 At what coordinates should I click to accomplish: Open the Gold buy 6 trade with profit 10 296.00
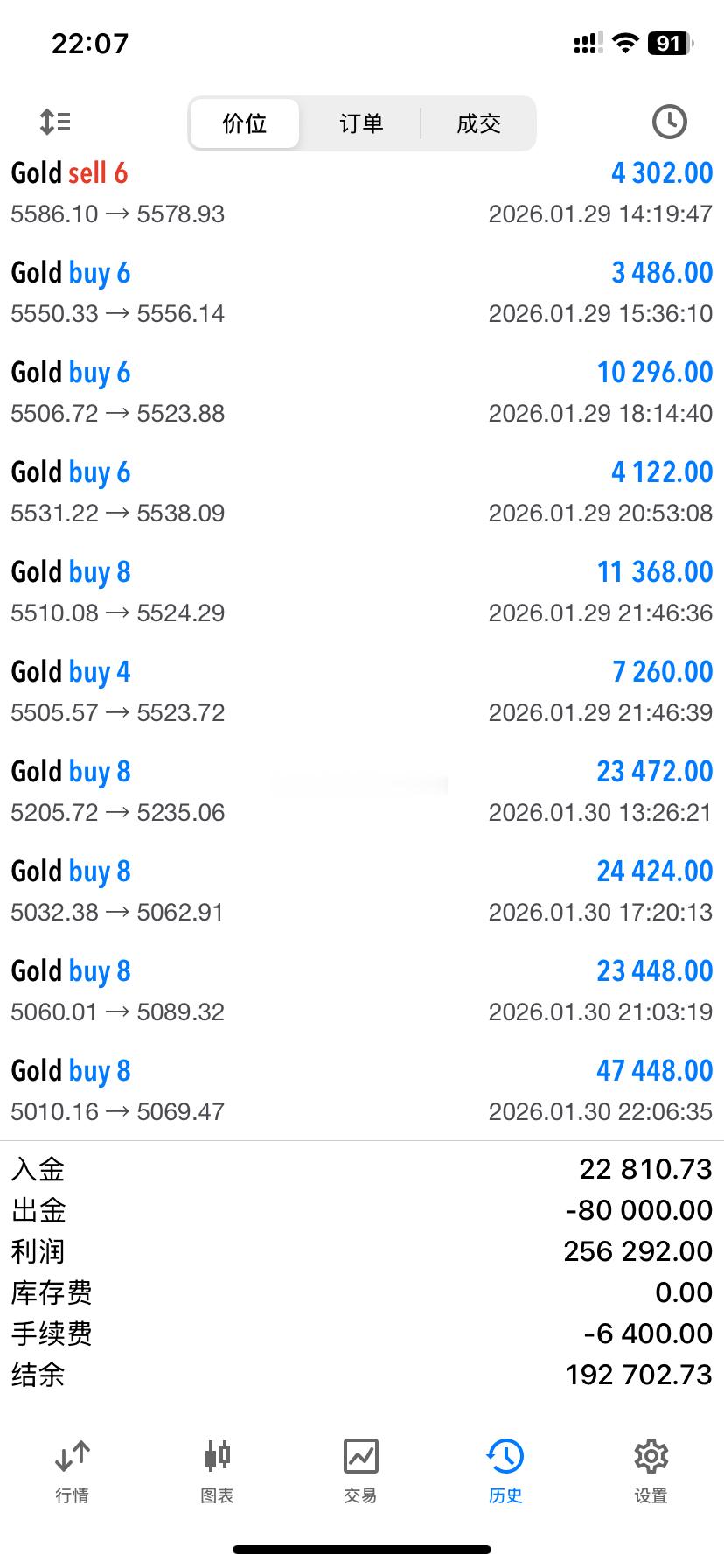pyautogui.click(x=362, y=392)
